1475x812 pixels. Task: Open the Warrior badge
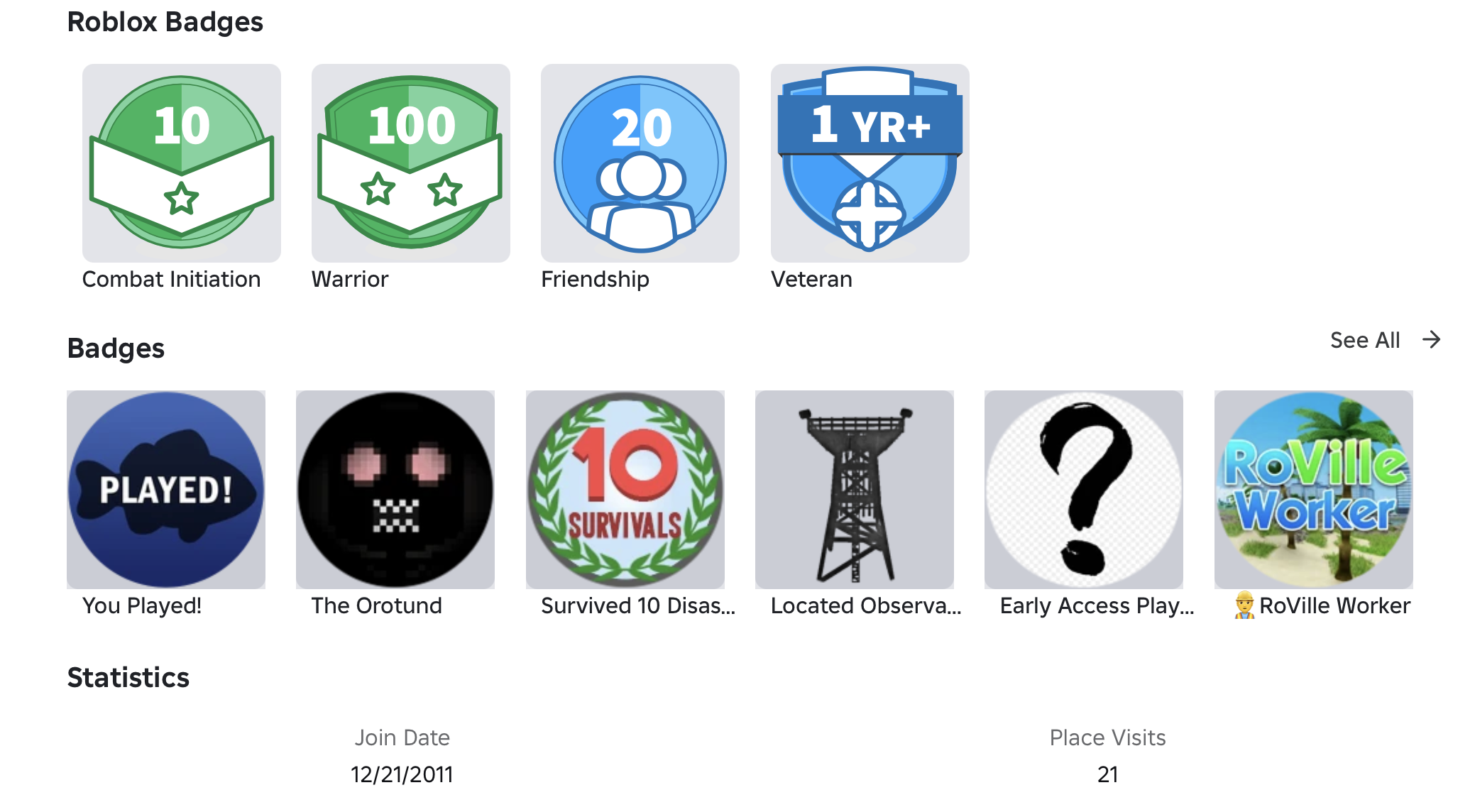coord(410,163)
